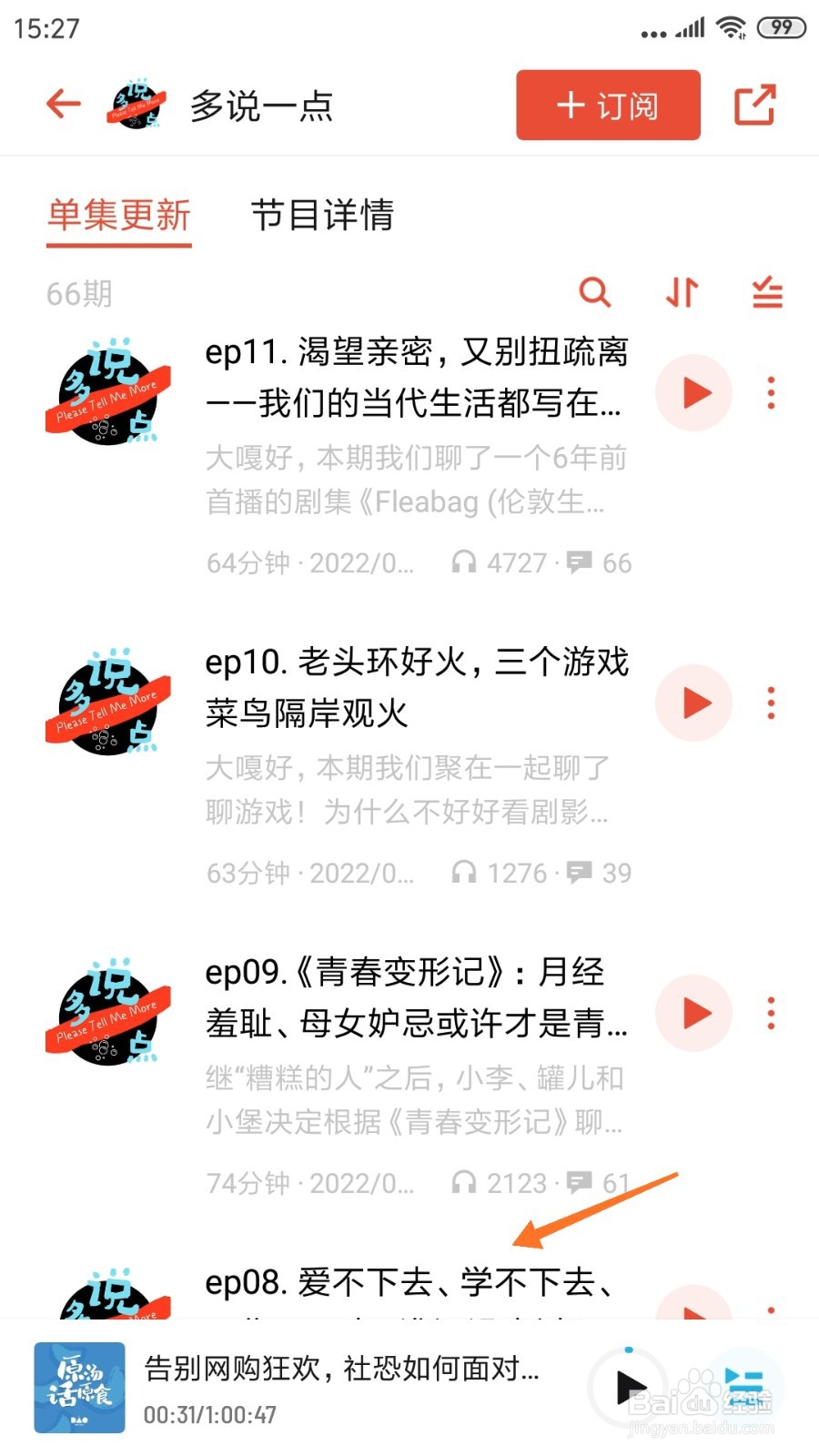The width and height of the screenshot is (819, 1456).
Task: Open episode ep11 渴望亲密 details
Action: coord(416,377)
